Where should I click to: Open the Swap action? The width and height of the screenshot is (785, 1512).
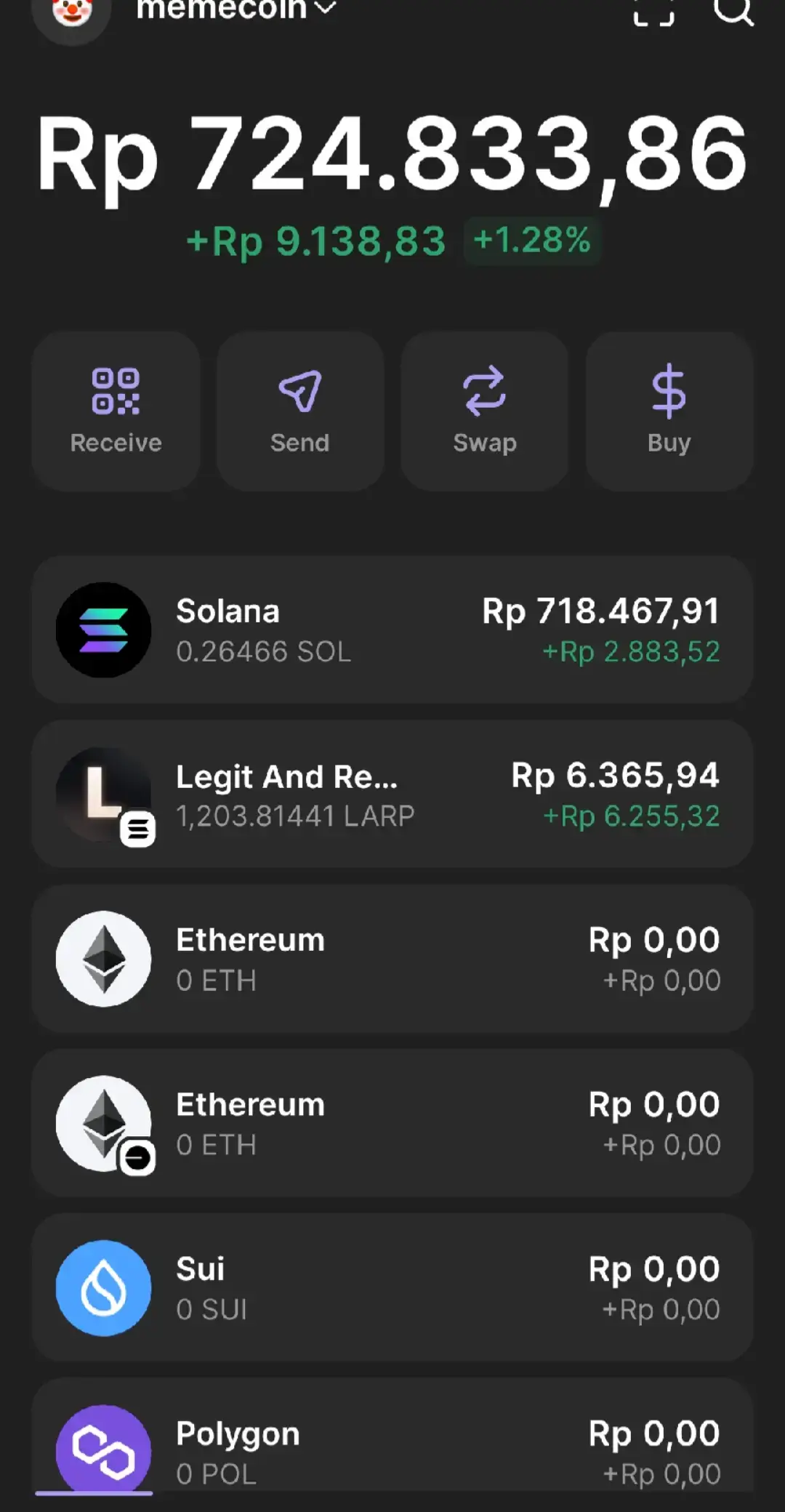485,411
